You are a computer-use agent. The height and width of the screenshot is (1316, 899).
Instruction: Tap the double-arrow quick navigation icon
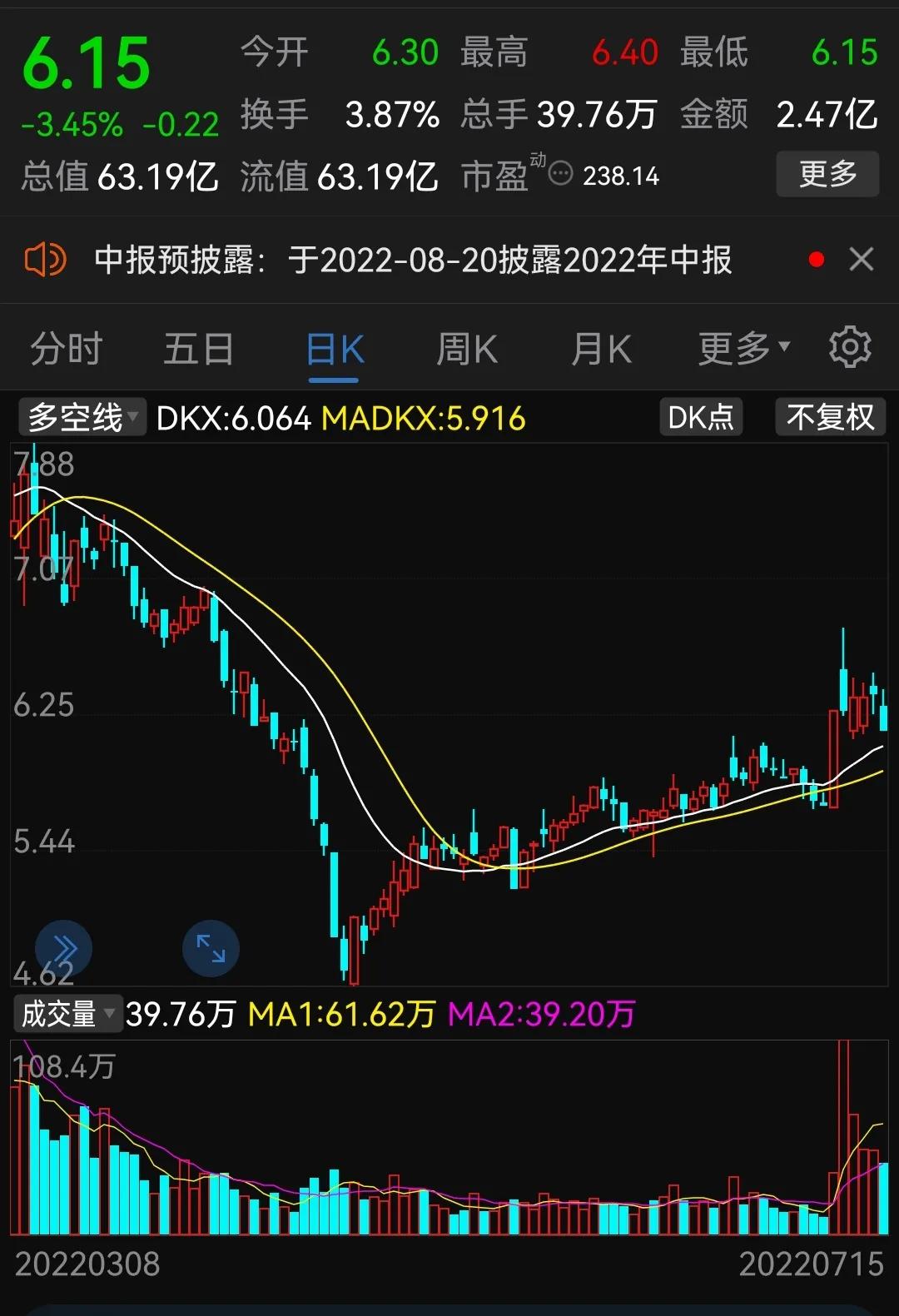pyautogui.click(x=63, y=948)
